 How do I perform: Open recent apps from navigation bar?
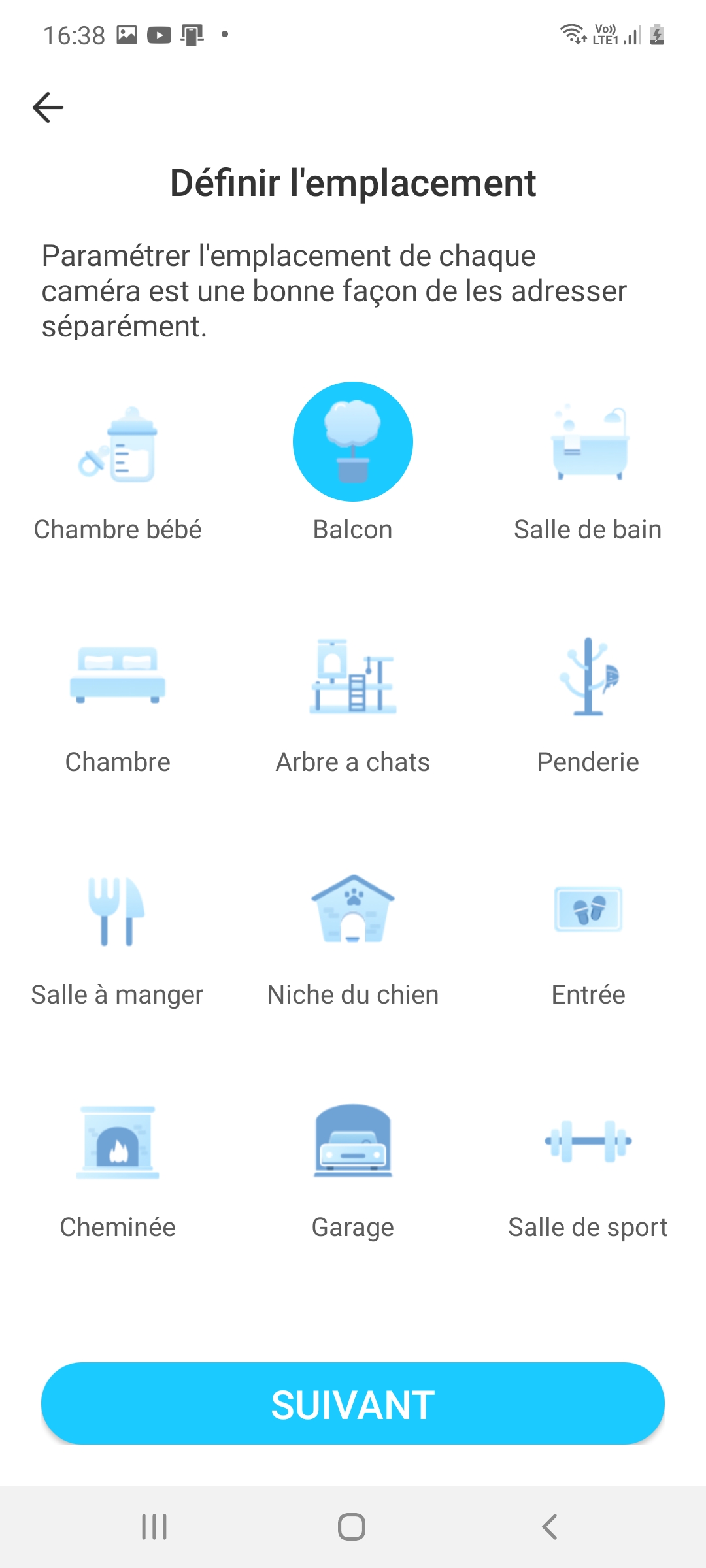click(155, 1527)
